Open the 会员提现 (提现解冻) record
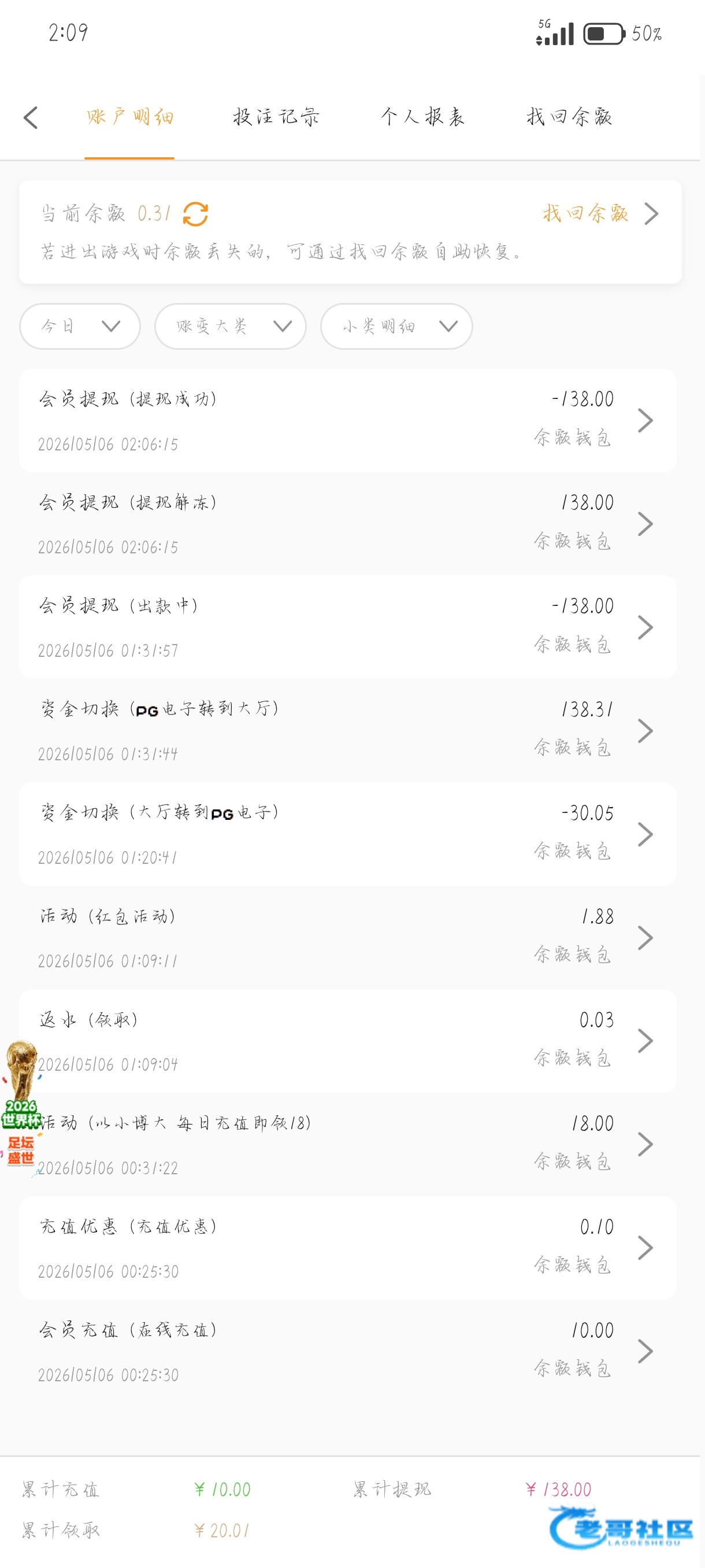The height and width of the screenshot is (1568, 705). tap(347, 524)
